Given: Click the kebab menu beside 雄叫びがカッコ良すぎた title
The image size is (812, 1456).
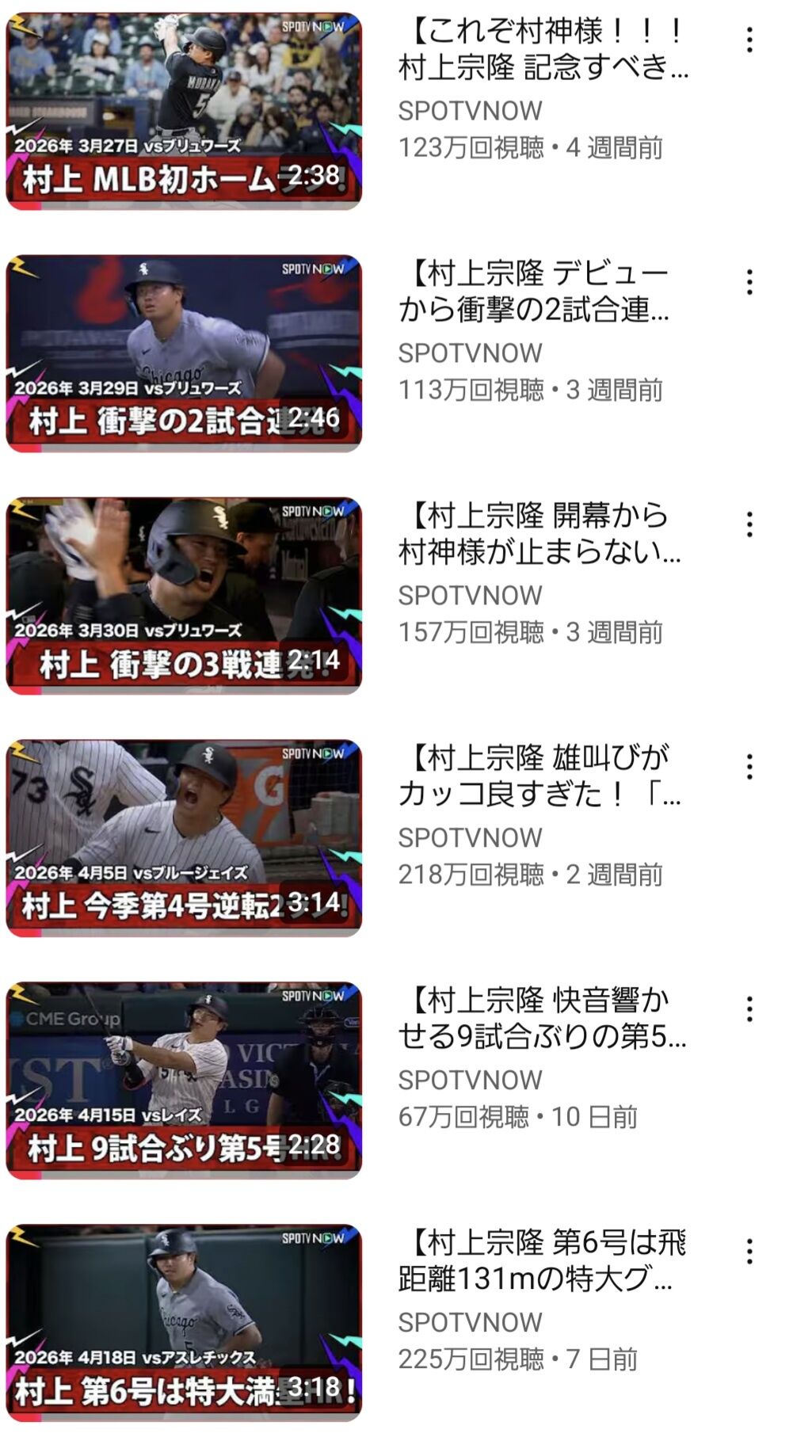Looking at the screenshot, I should (x=749, y=765).
